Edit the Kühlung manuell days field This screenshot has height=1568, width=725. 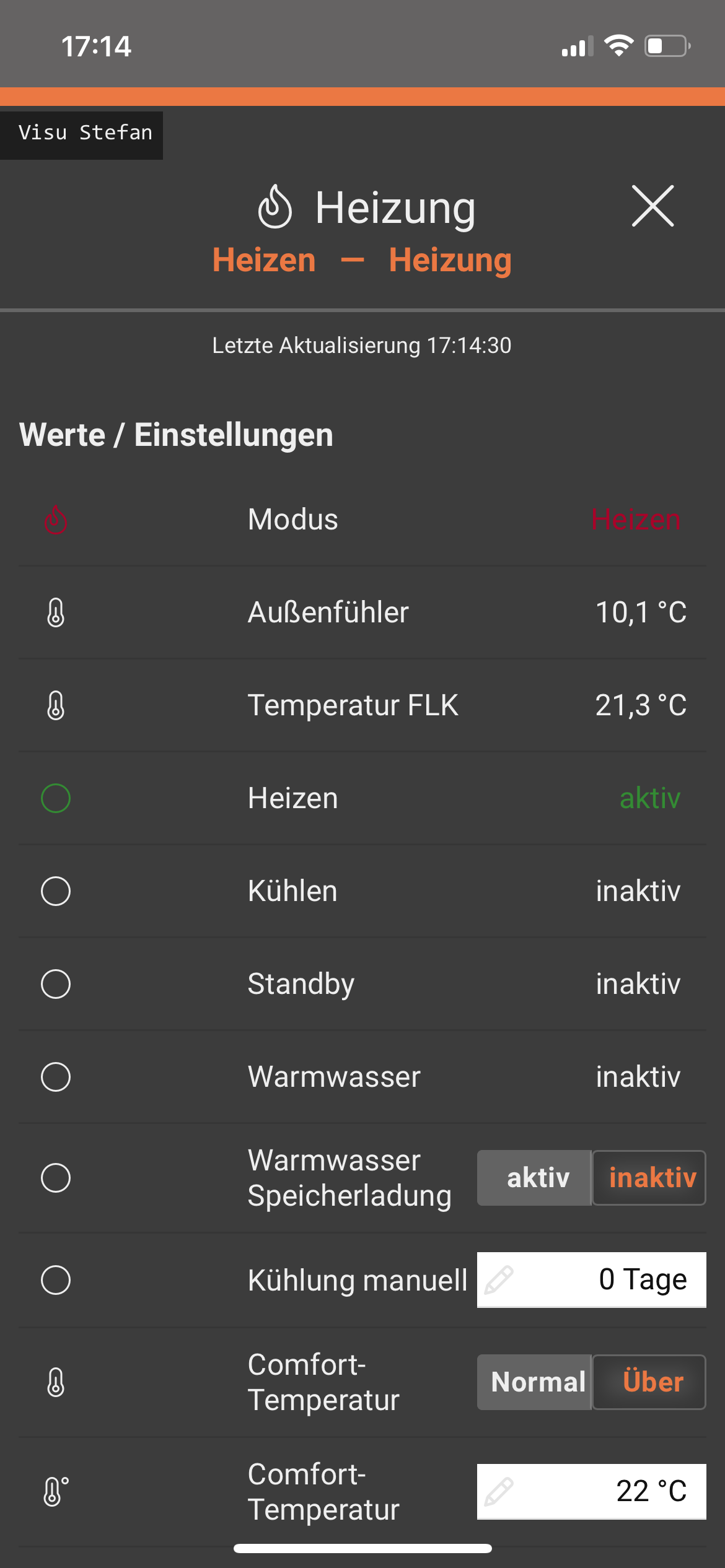tap(591, 1279)
